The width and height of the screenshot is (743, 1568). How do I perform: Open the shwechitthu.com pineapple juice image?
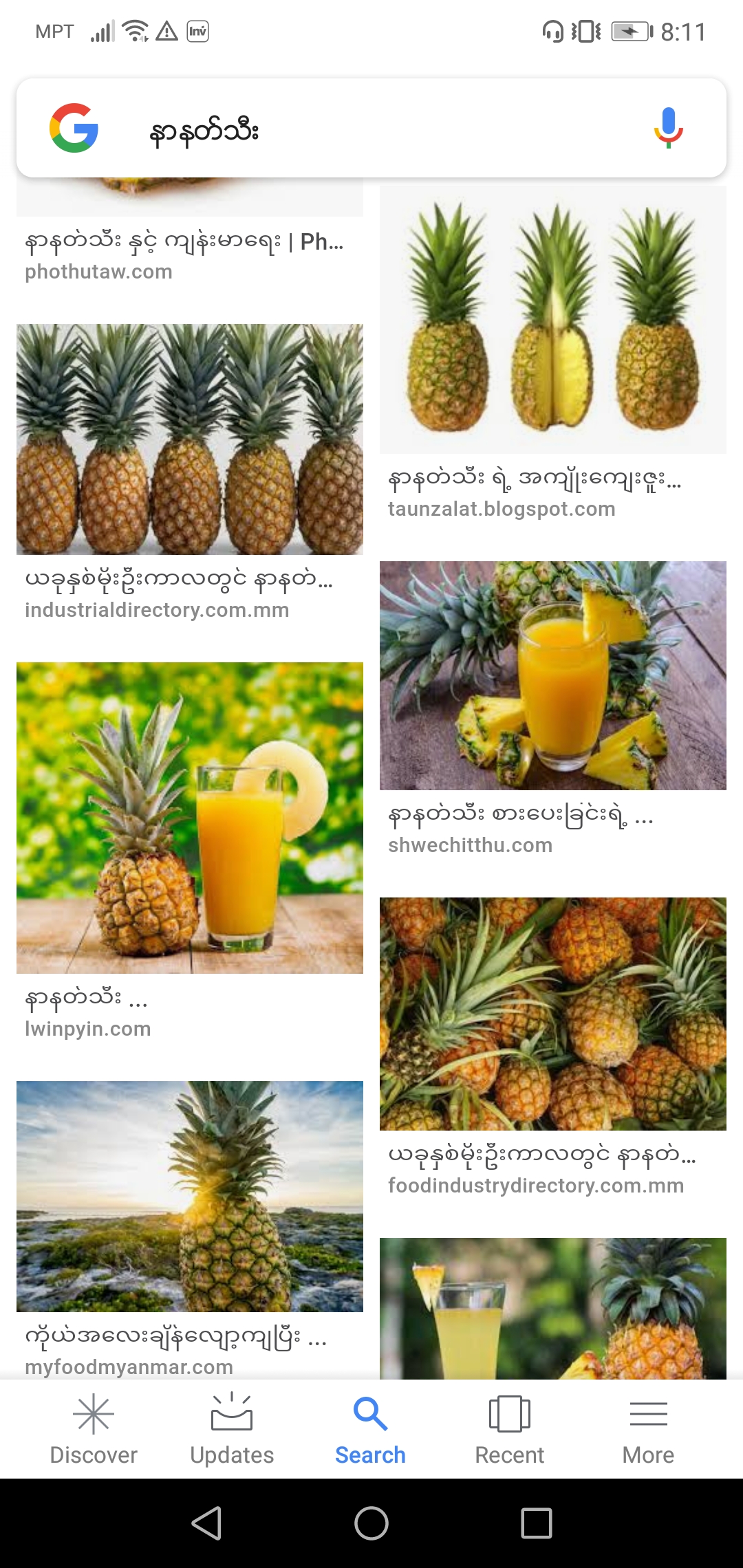552,675
